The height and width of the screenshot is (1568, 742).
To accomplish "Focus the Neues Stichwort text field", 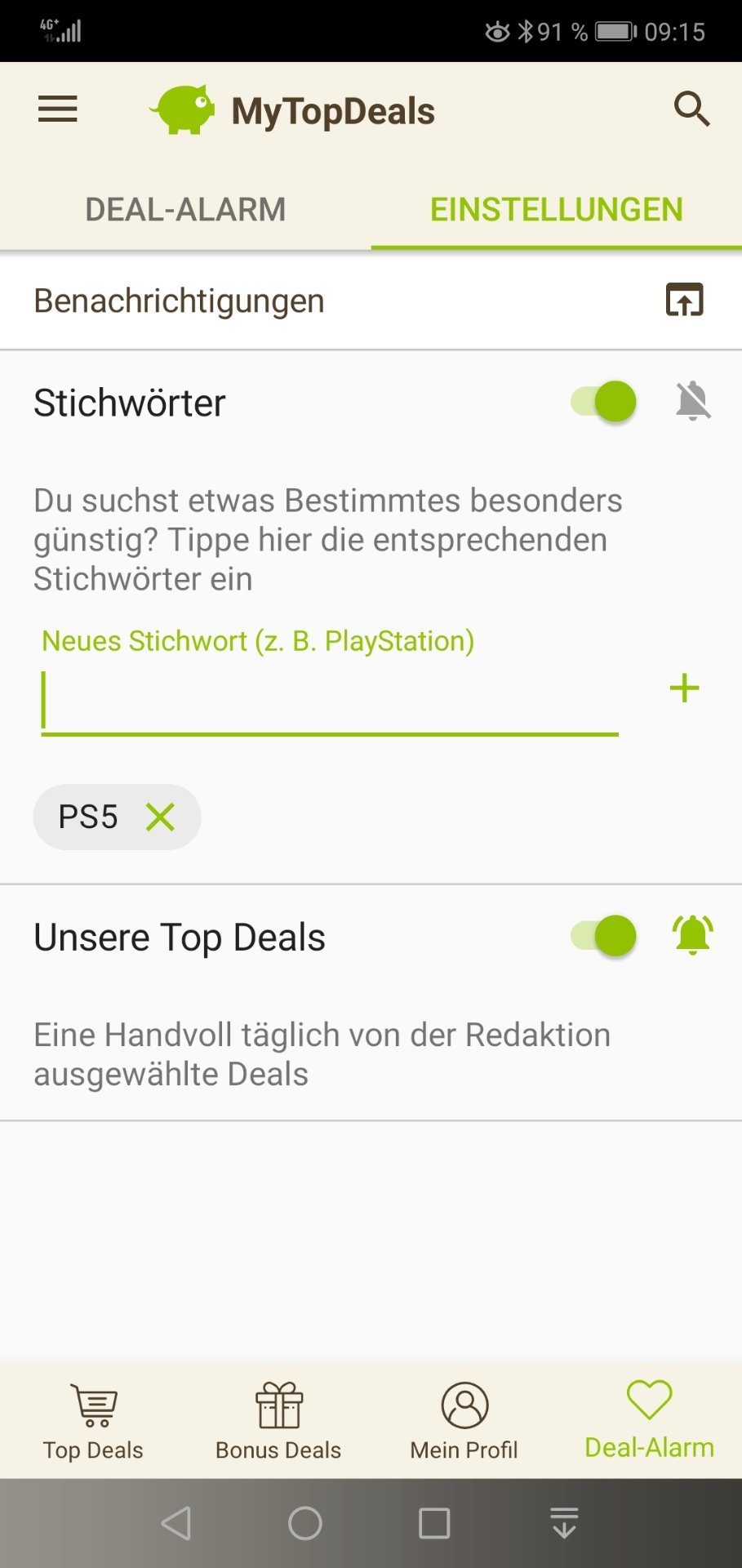I will 330,702.
